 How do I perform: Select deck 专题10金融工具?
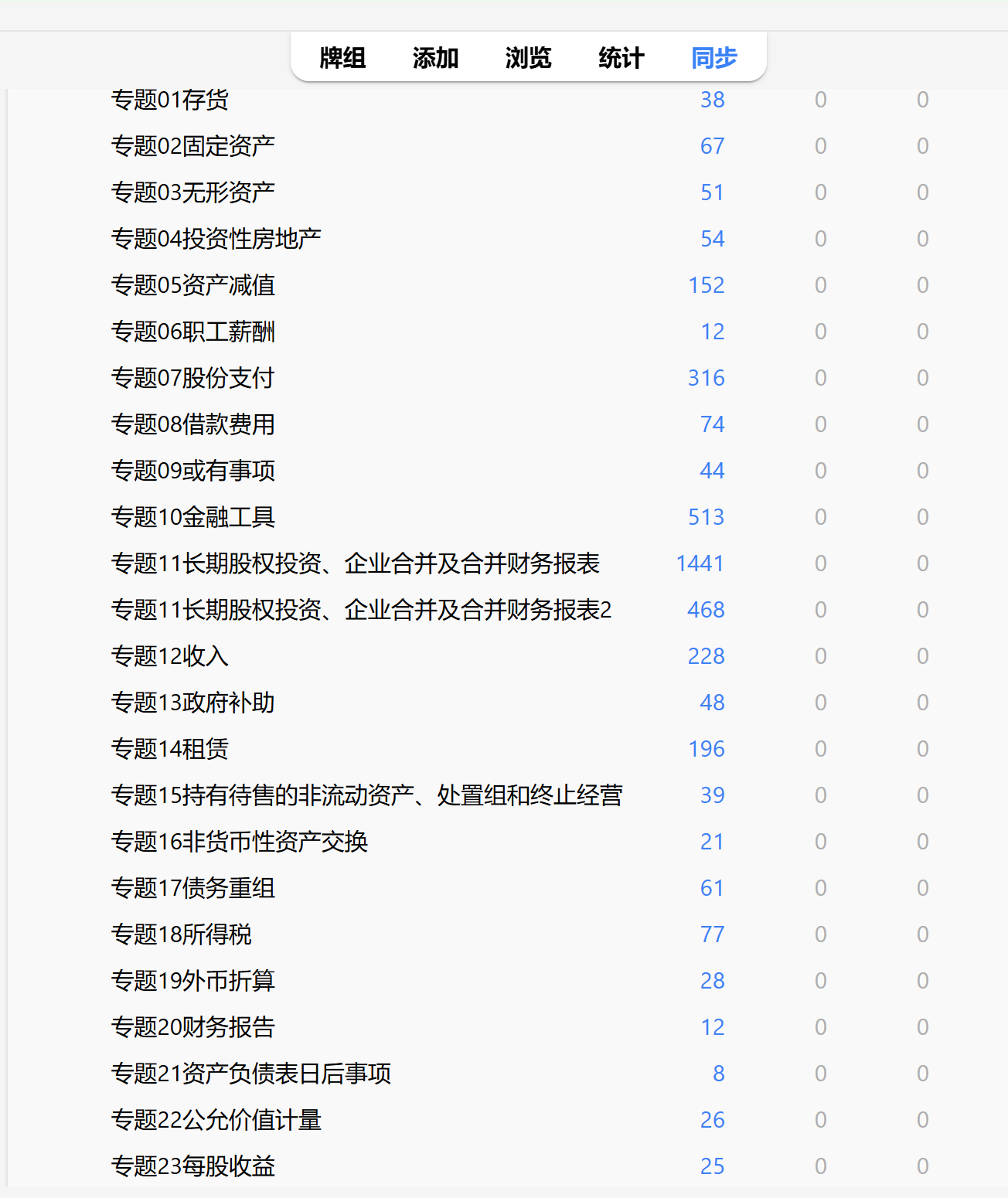click(x=193, y=517)
